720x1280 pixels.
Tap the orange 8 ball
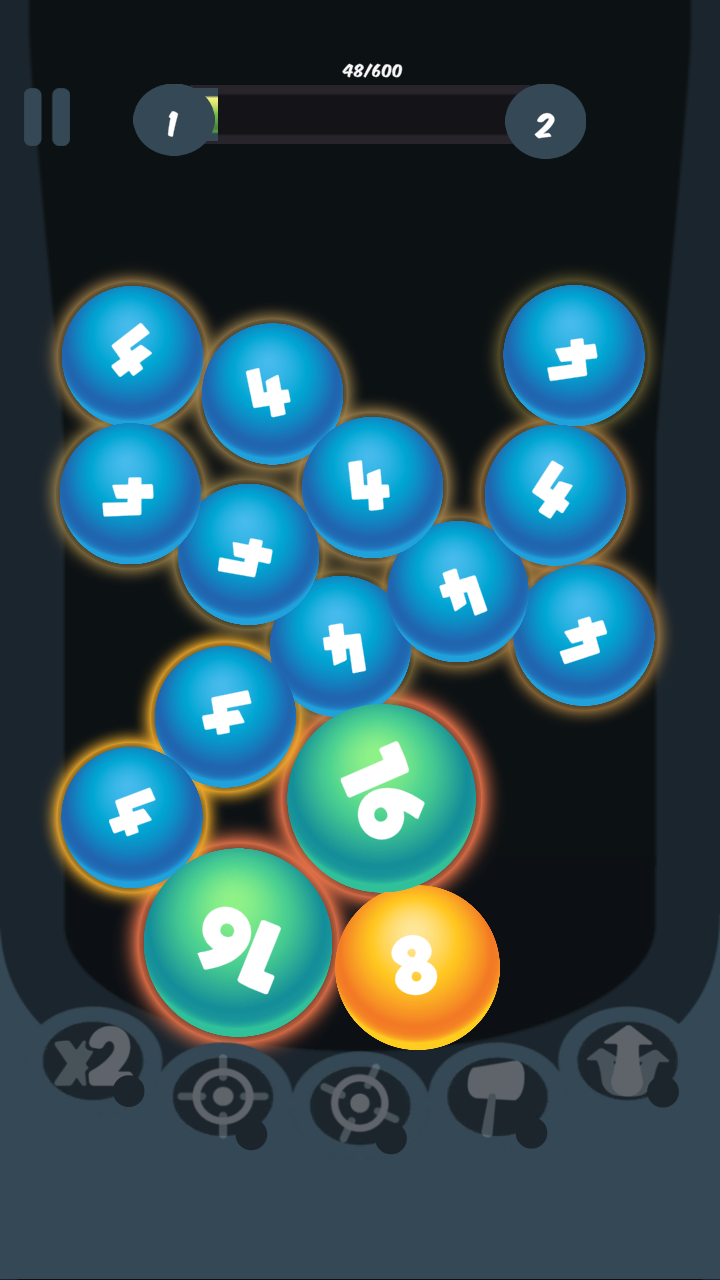(417, 967)
